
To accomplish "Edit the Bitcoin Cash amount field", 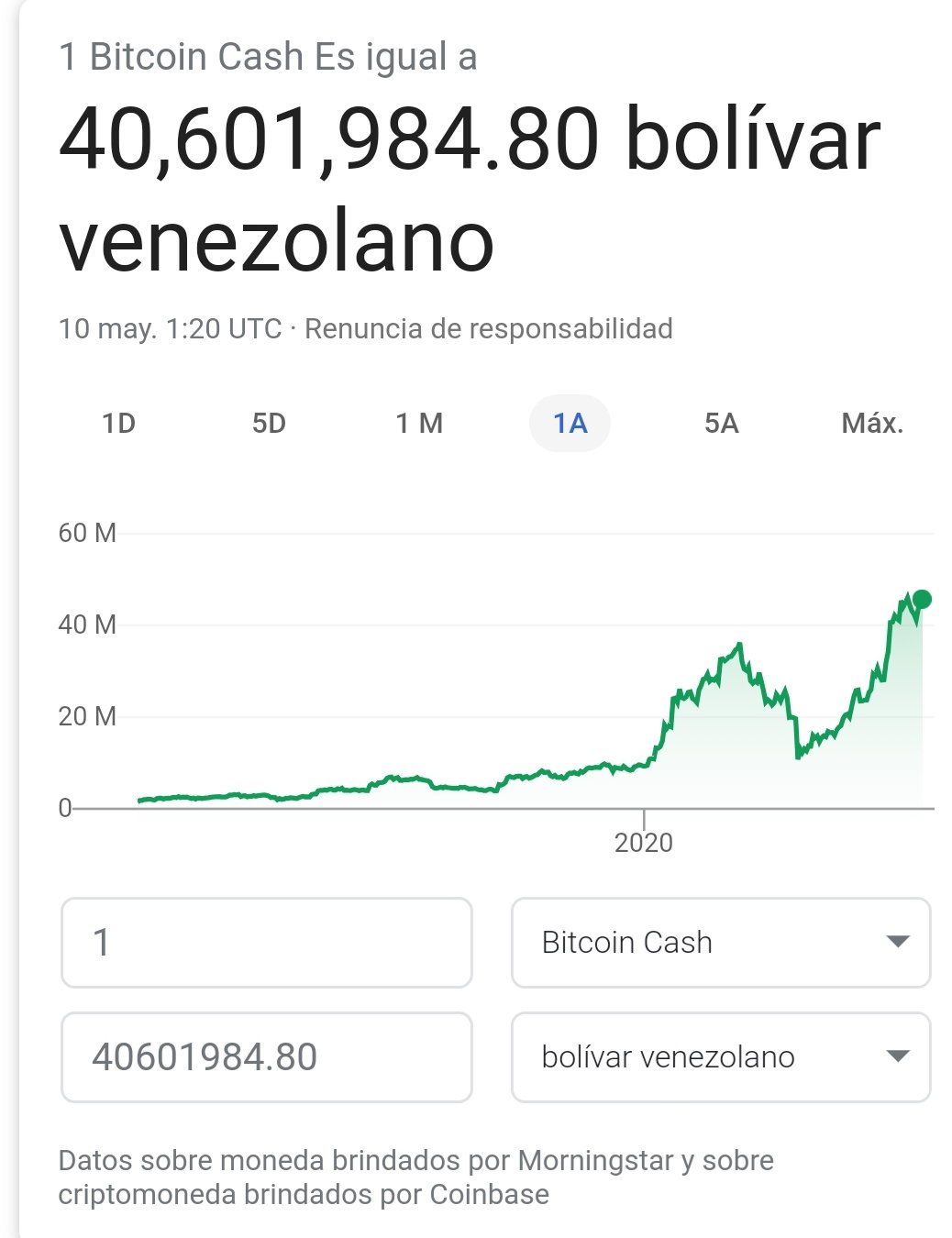I will (x=267, y=943).
